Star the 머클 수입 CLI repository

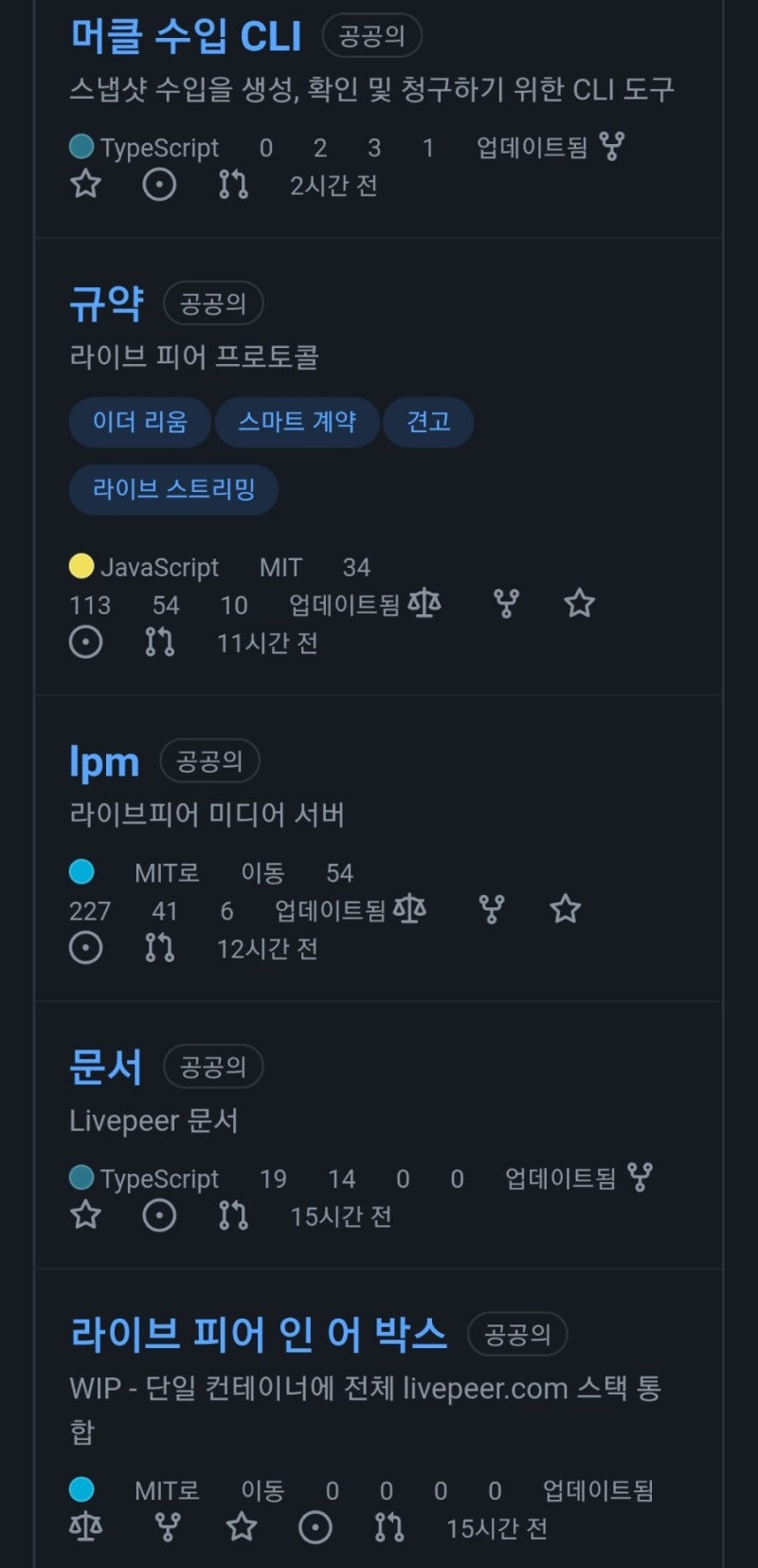pos(85,185)
